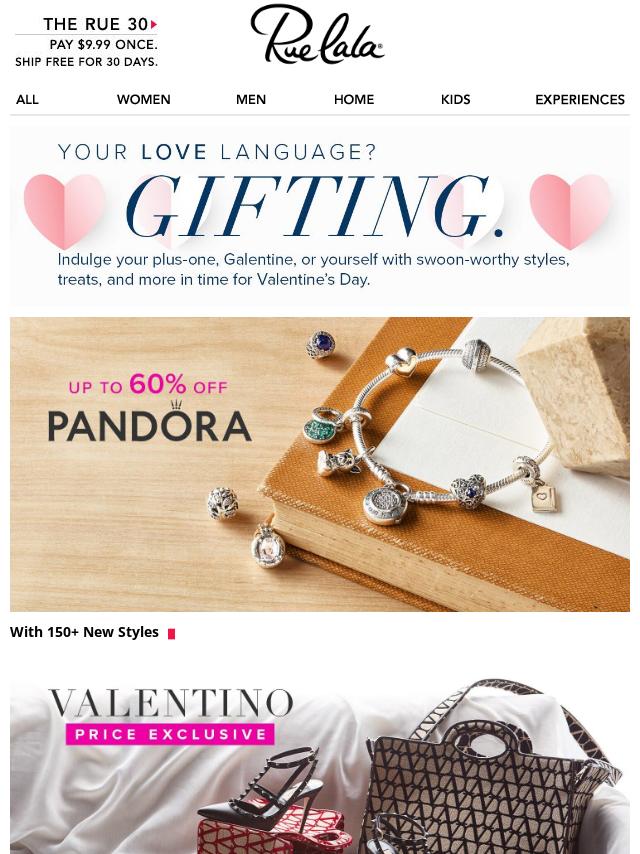This screenshot has height=854, width=640.
Task: Select the All category
Action: pos(27,100)
